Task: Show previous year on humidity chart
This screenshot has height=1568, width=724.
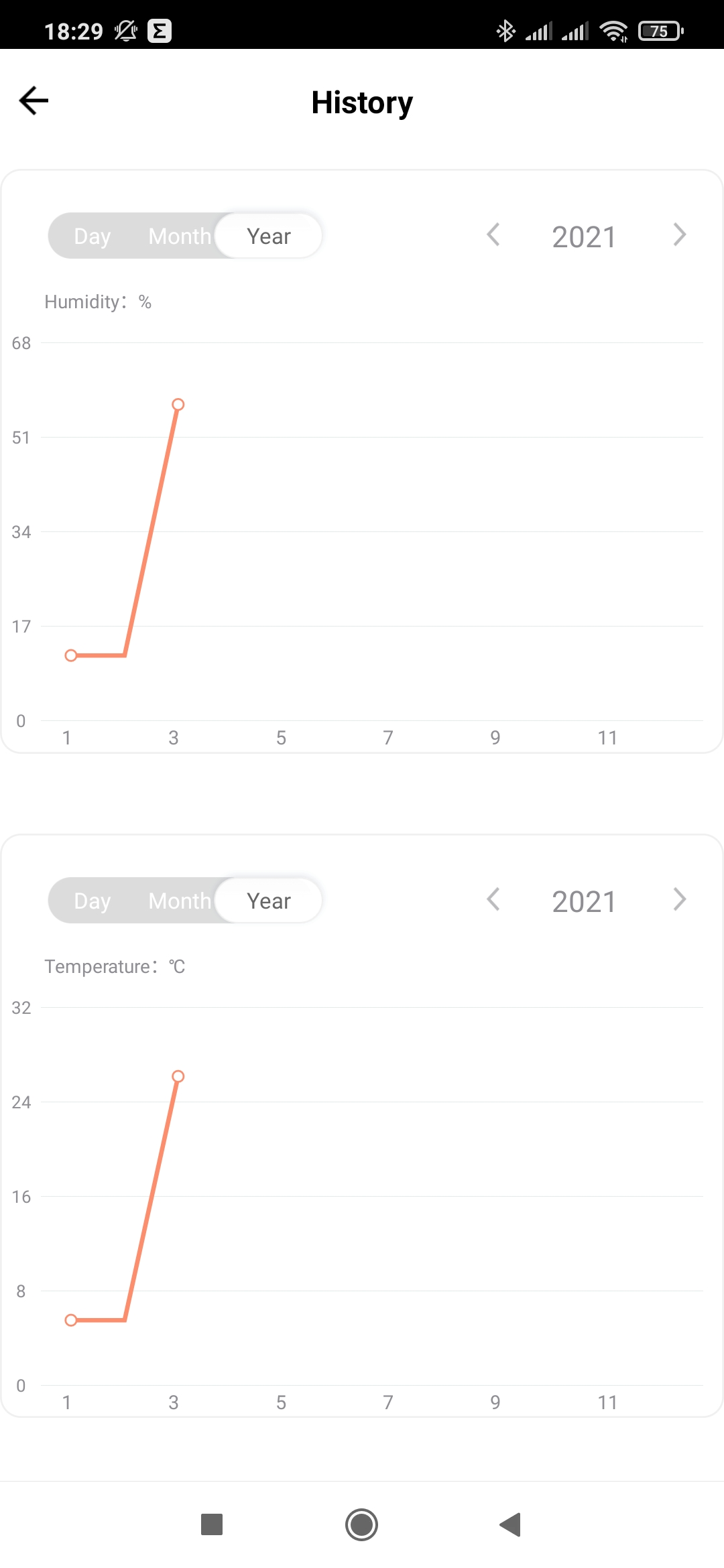Action: tap(493, 235)
